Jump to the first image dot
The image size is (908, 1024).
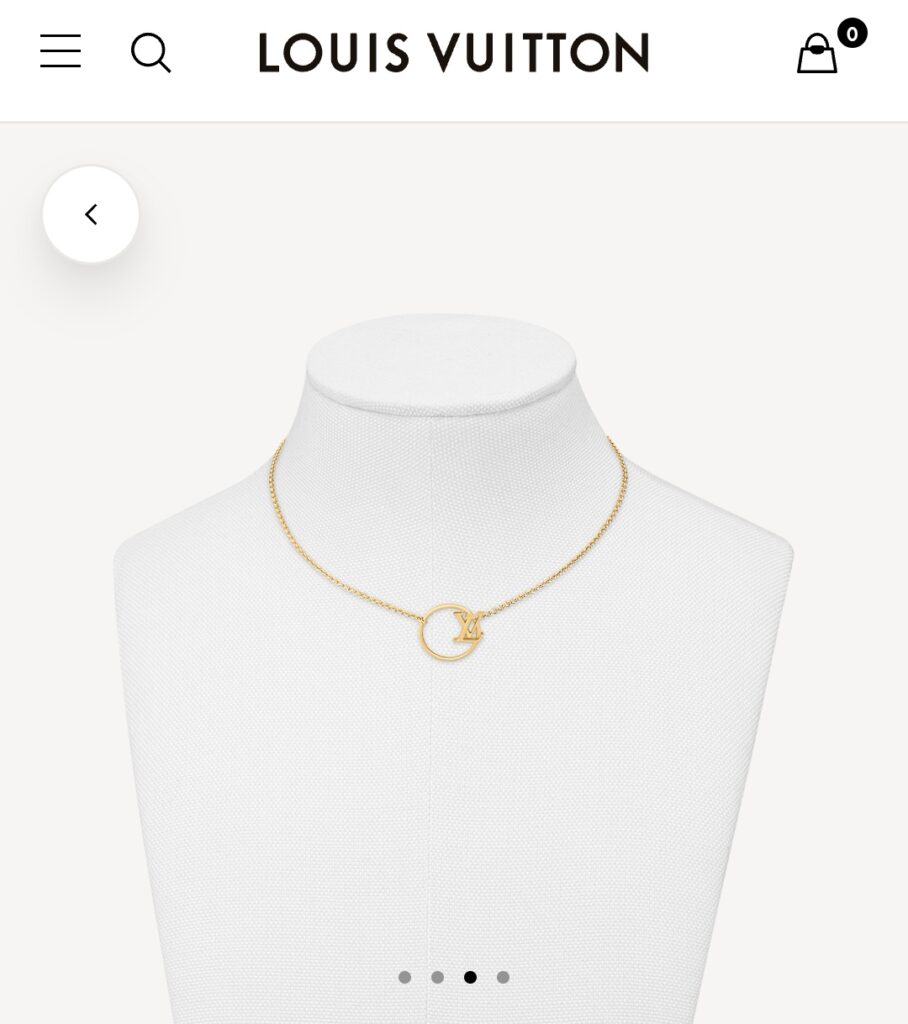click(x=404, y=977)
